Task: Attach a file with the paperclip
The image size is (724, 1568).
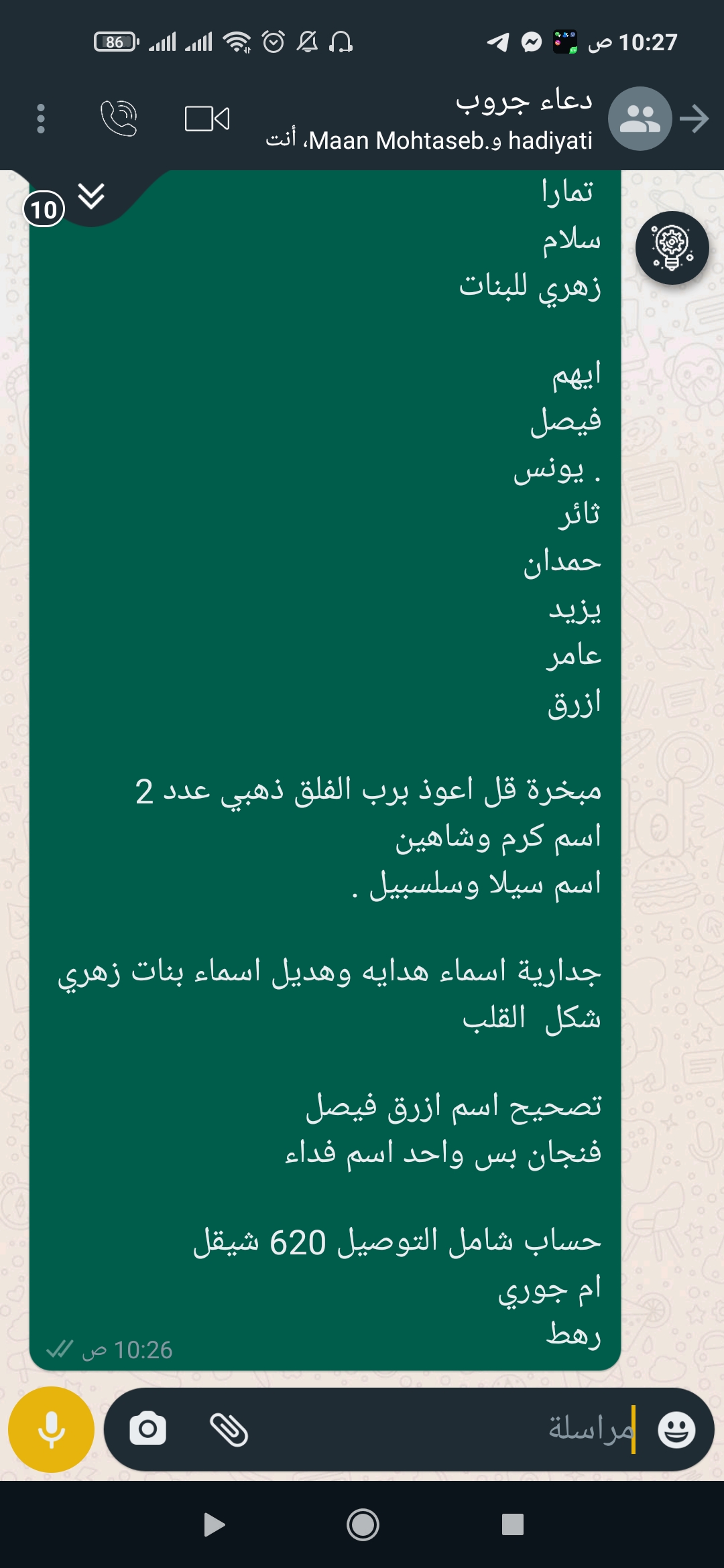Action: [229, 1429]
